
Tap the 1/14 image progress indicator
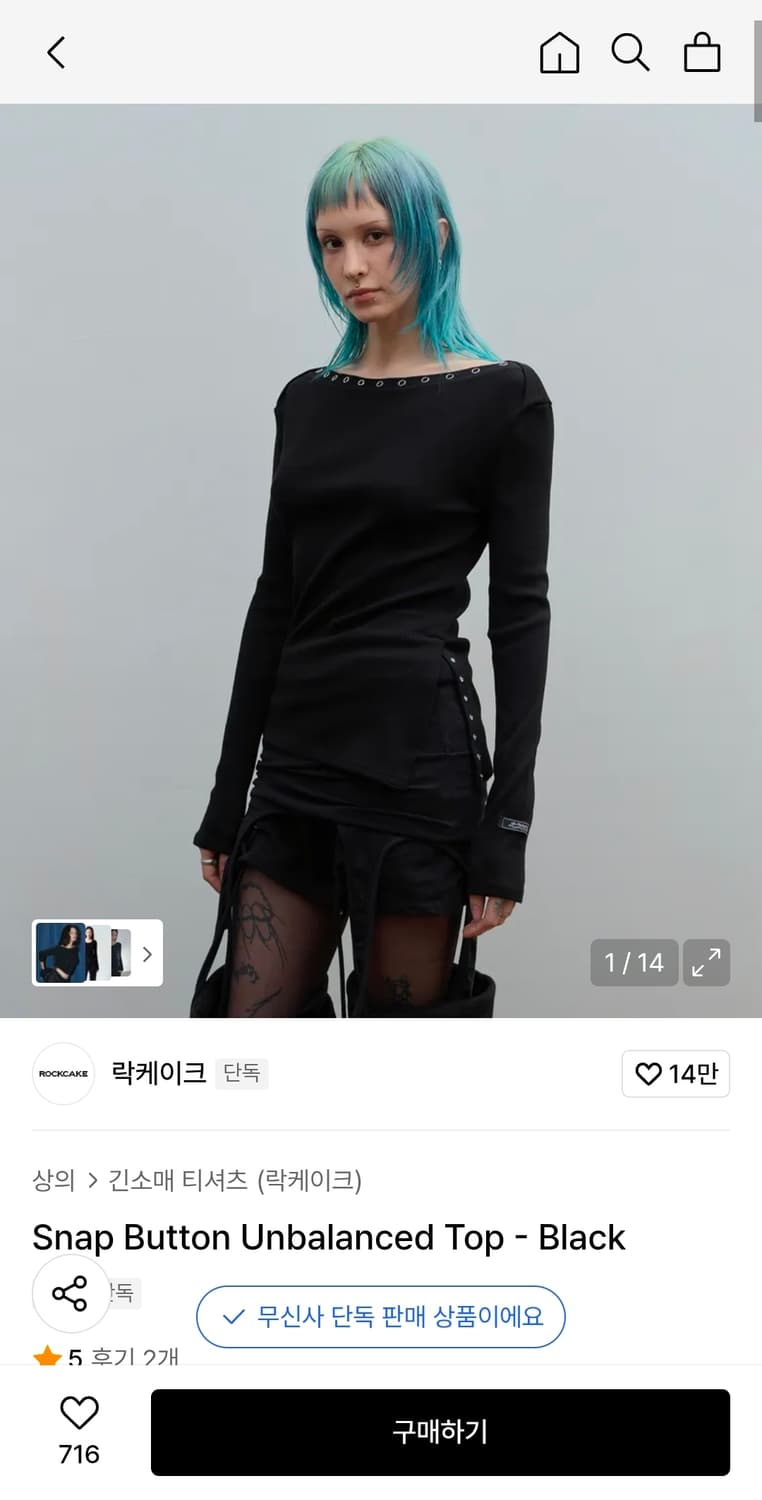pyautogui.click(x=634, y=962)
